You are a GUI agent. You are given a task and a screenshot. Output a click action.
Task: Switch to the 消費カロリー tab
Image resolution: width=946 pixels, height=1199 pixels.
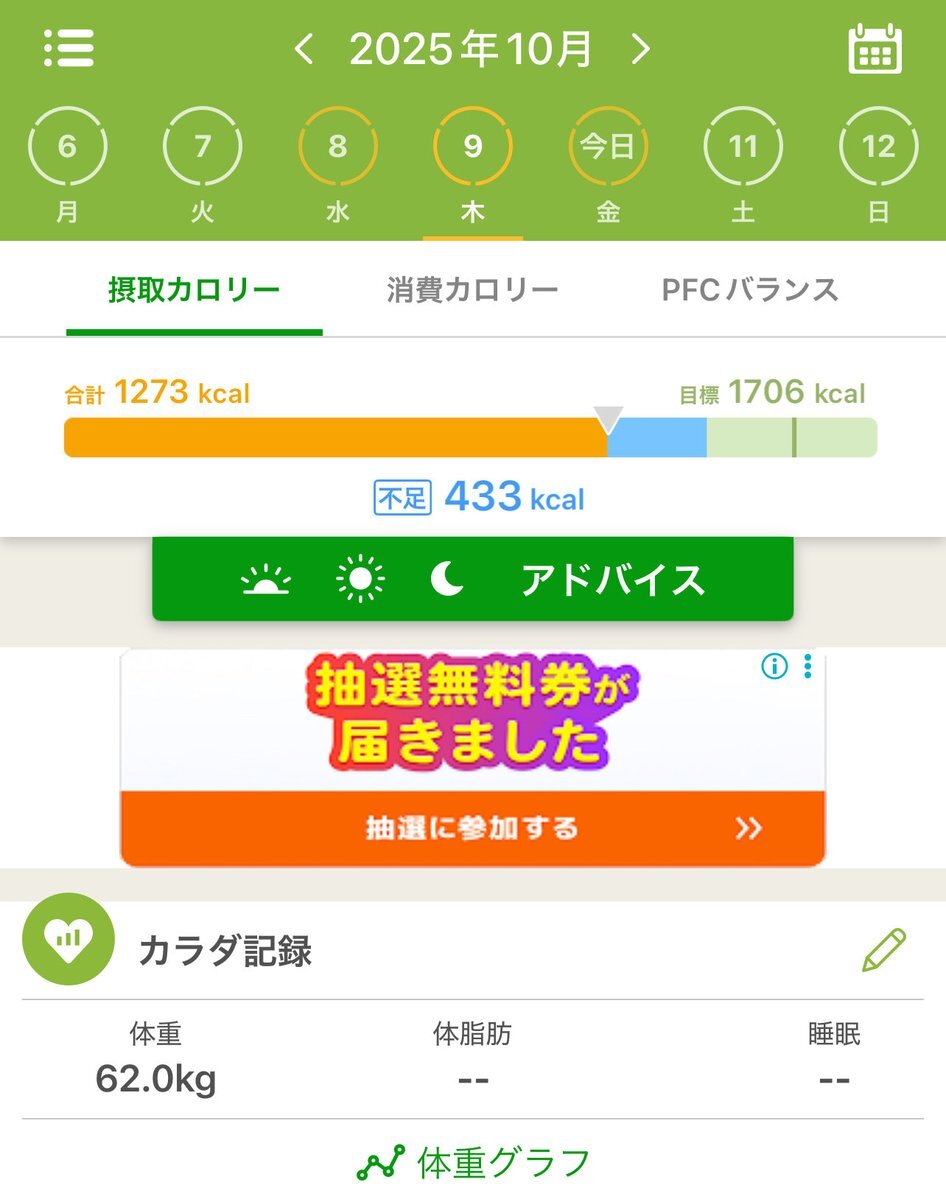pyautogui.click(x=472, y=291)
